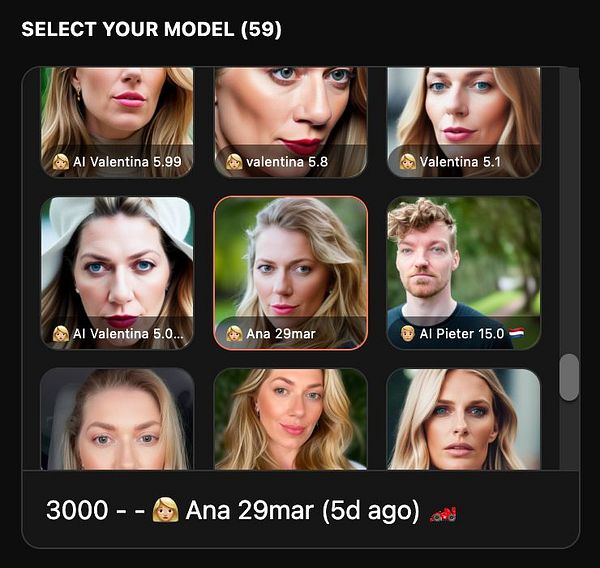Tap the Ana 29mar model tile
The width and height of the screenshot is (600, 568).
(x=291, y=272)
